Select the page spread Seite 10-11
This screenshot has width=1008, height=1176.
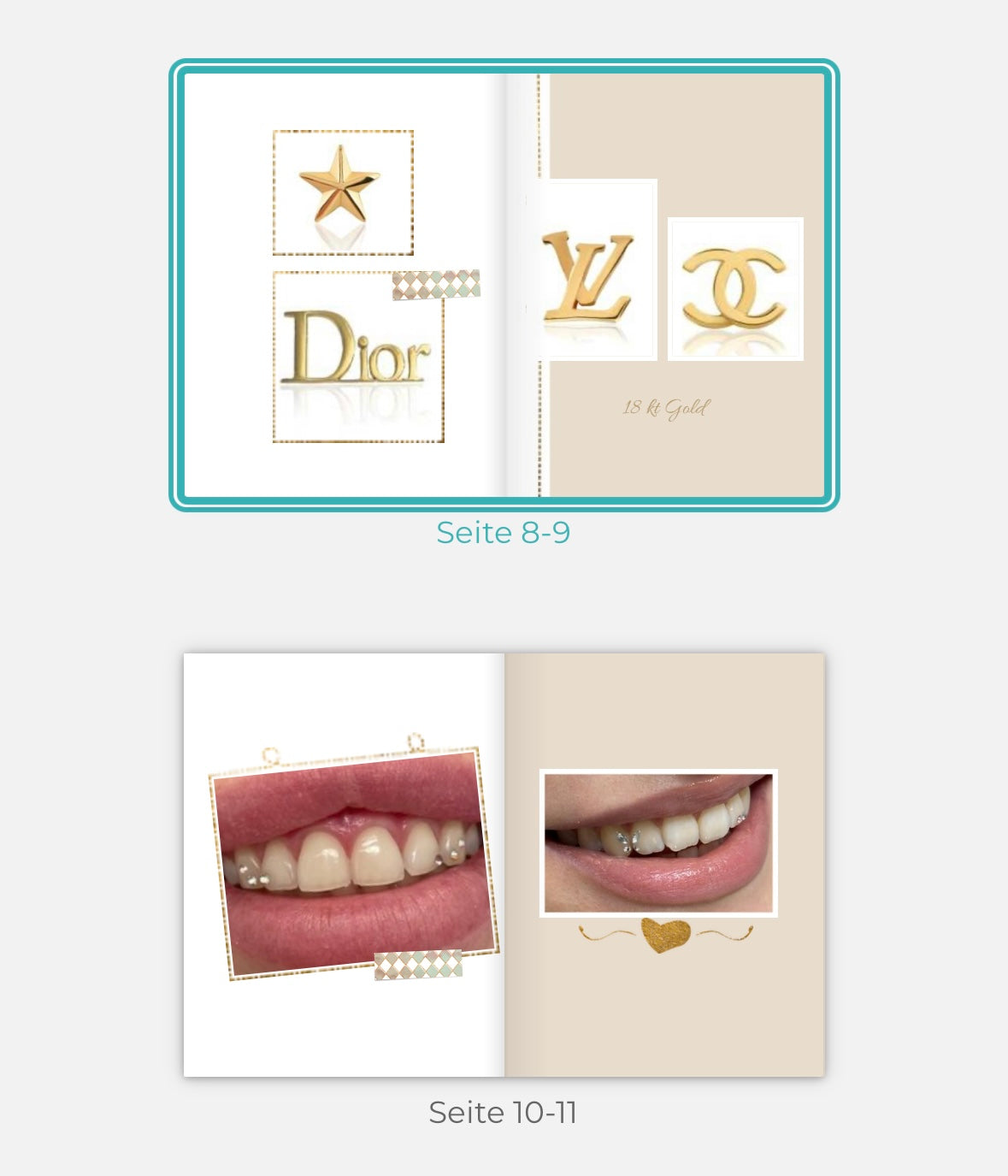(504, 864)
